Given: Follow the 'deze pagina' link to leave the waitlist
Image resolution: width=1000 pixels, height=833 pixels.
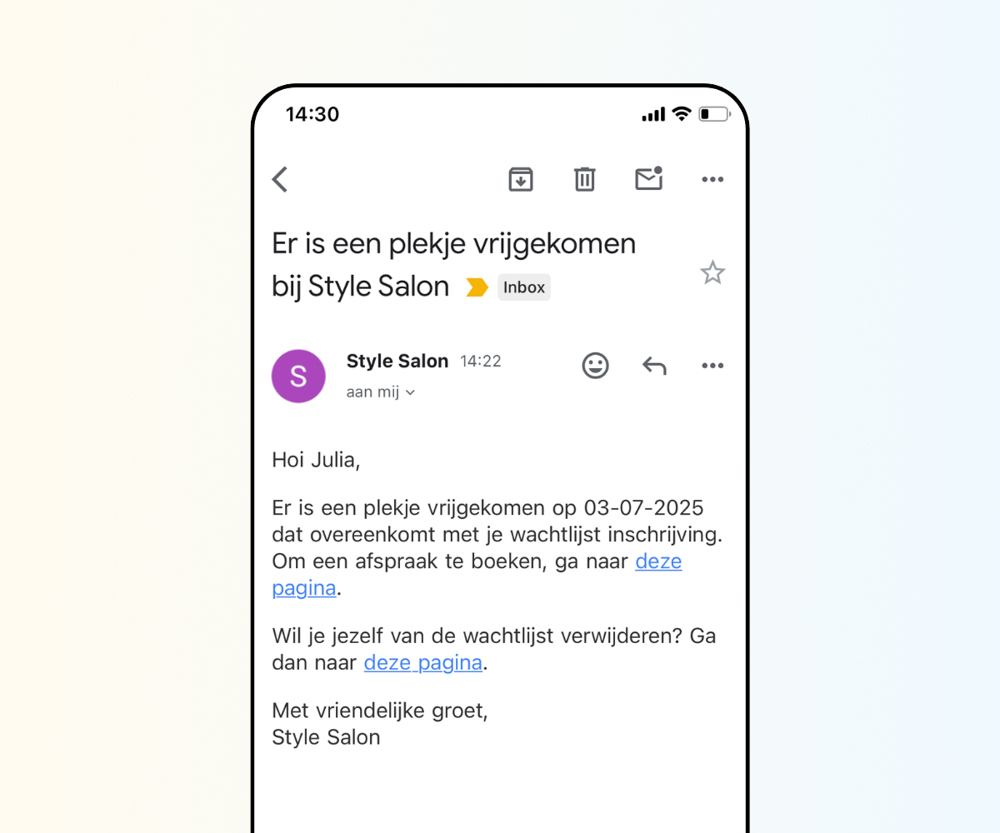Looking at the screenshot, I should pos(423,662).
